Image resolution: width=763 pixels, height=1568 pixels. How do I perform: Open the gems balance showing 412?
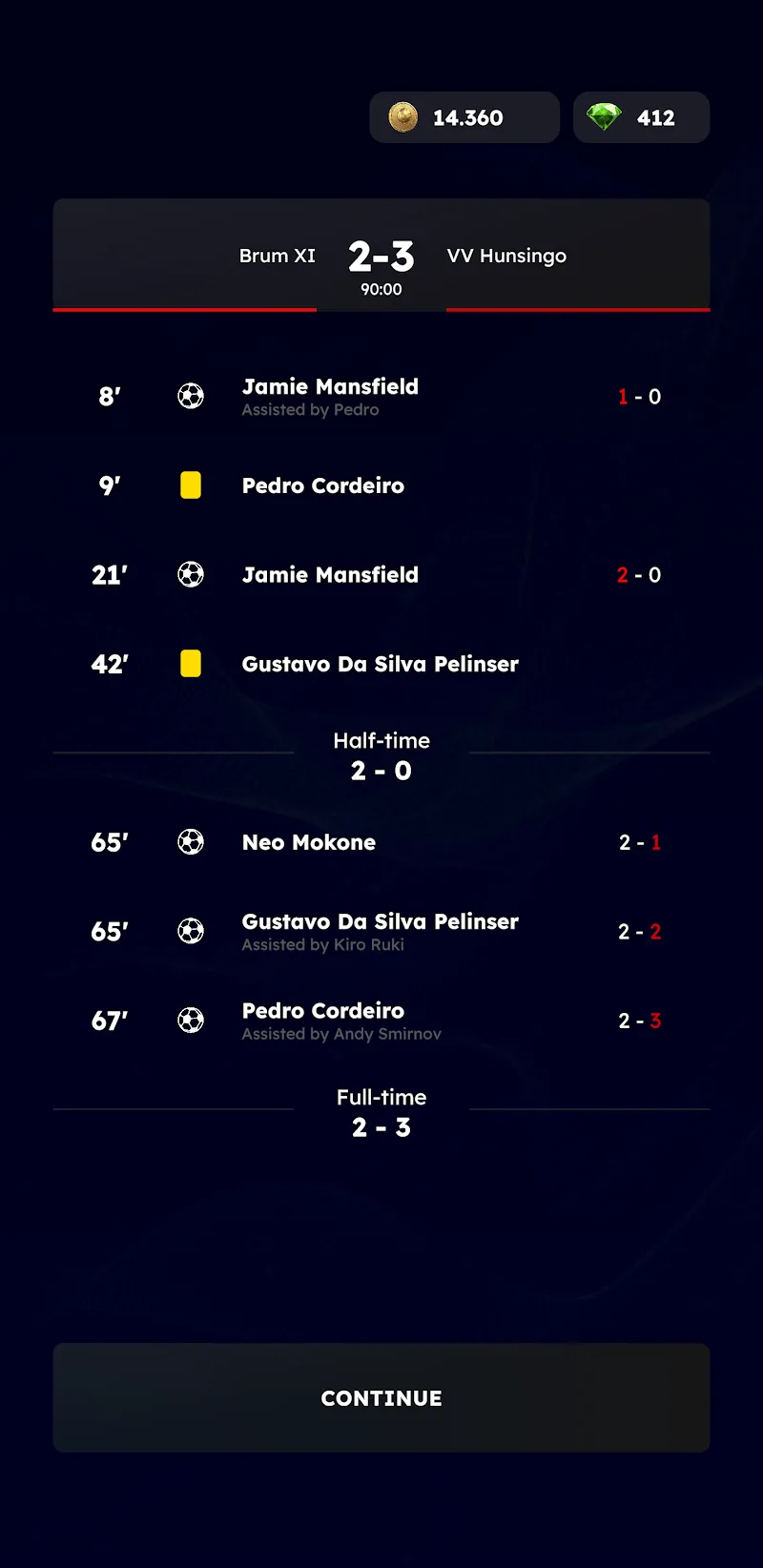pyautogui.click(x=641, y=117)
